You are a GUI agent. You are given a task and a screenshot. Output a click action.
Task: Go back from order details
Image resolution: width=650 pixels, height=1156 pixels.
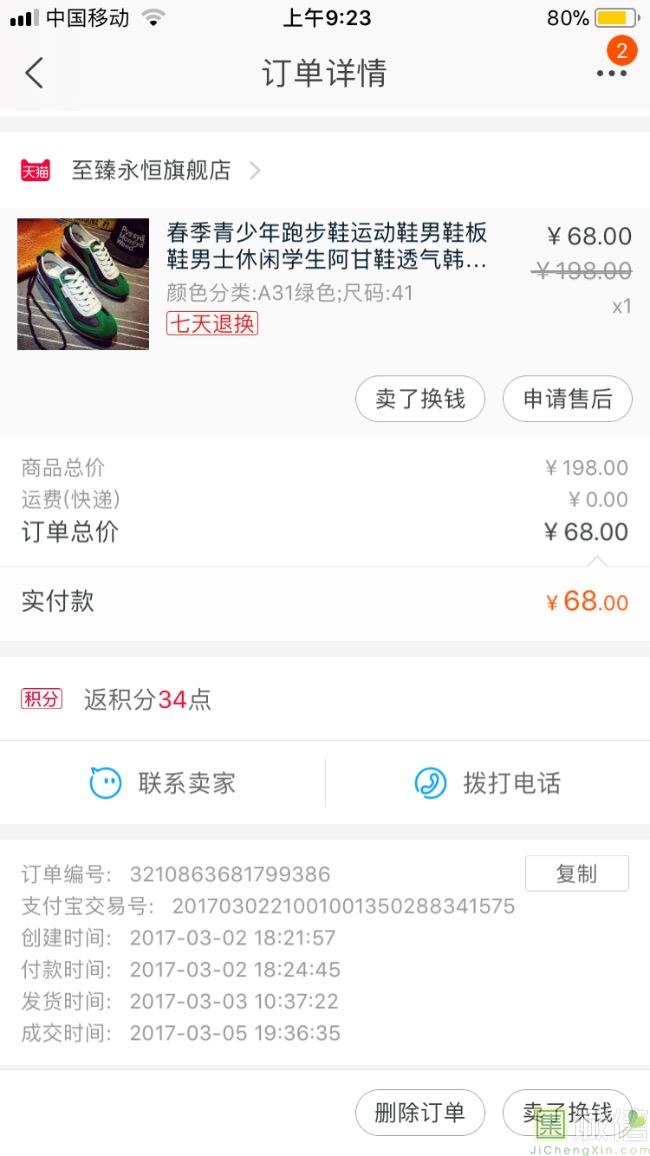pyautogui.click(x=34, y=73)
